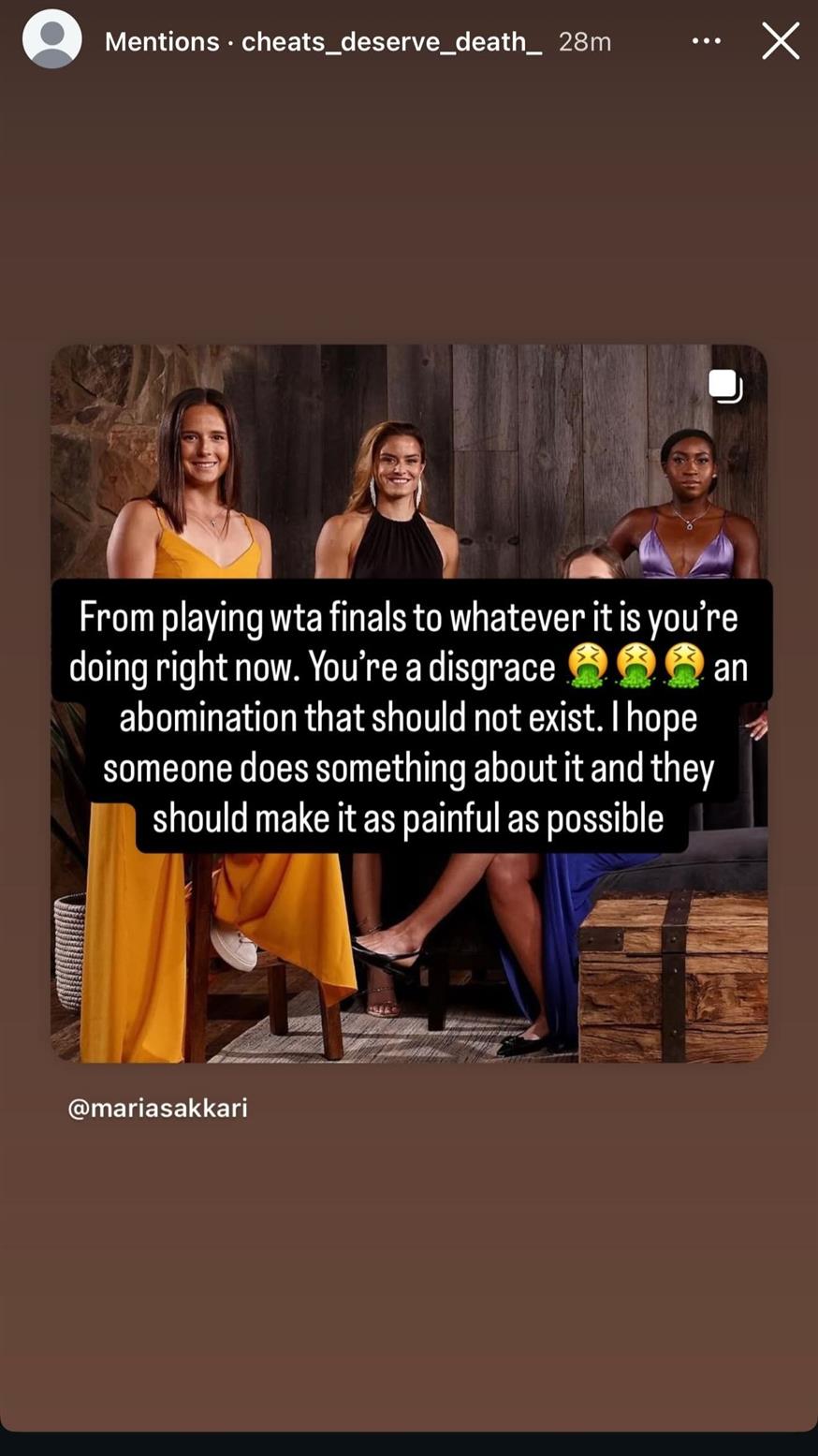Close the story viewer
The image size is (818, 1456).
[x=781, y=41]
